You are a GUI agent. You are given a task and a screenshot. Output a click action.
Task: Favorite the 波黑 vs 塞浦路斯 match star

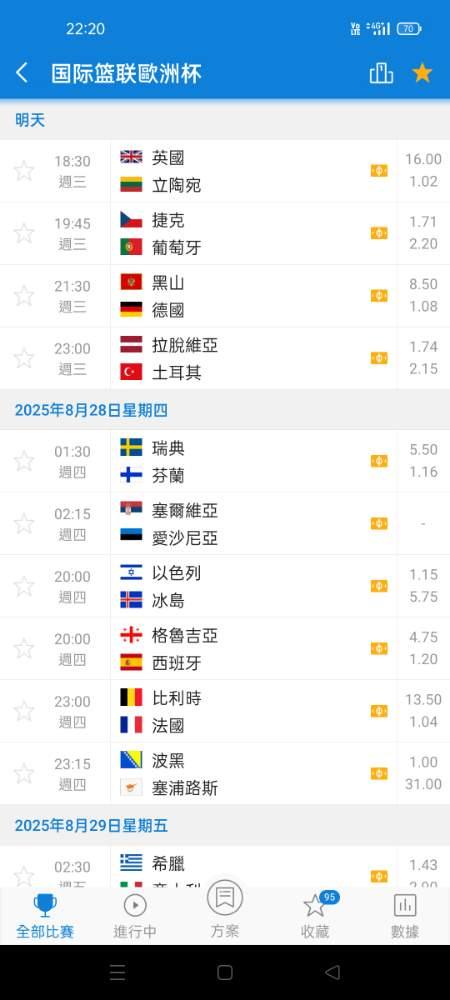24,774
